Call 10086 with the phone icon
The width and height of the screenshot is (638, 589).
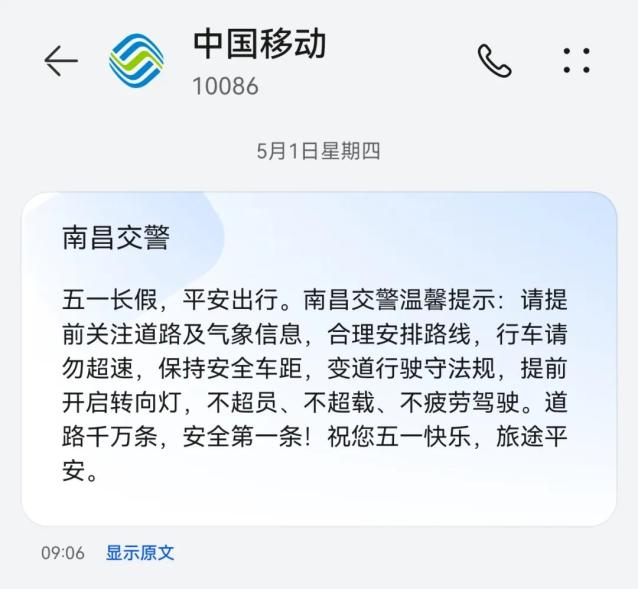[x=494, y=61]
